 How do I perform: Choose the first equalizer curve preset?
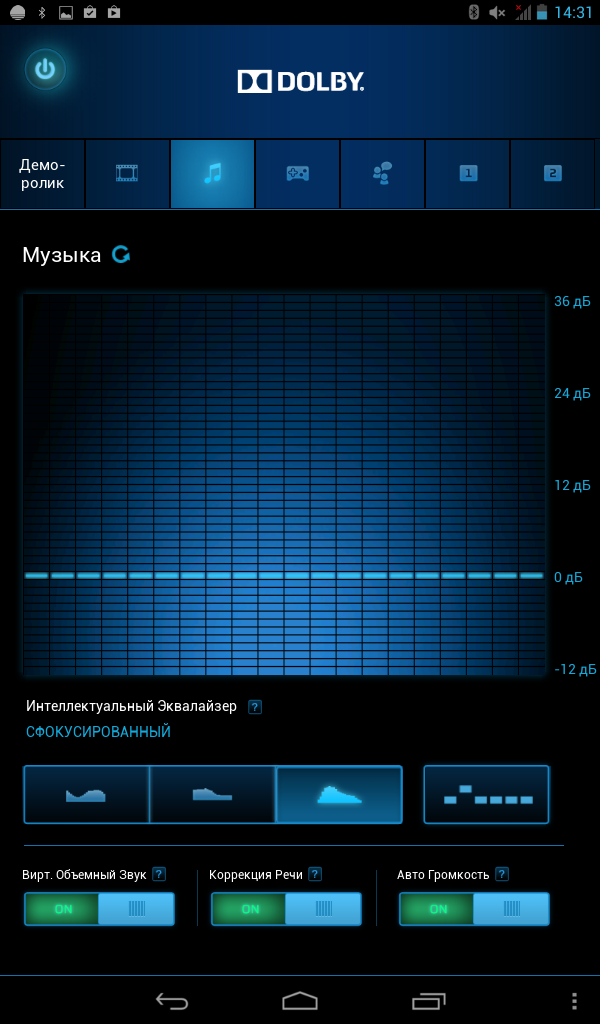[x=86, y=795]
